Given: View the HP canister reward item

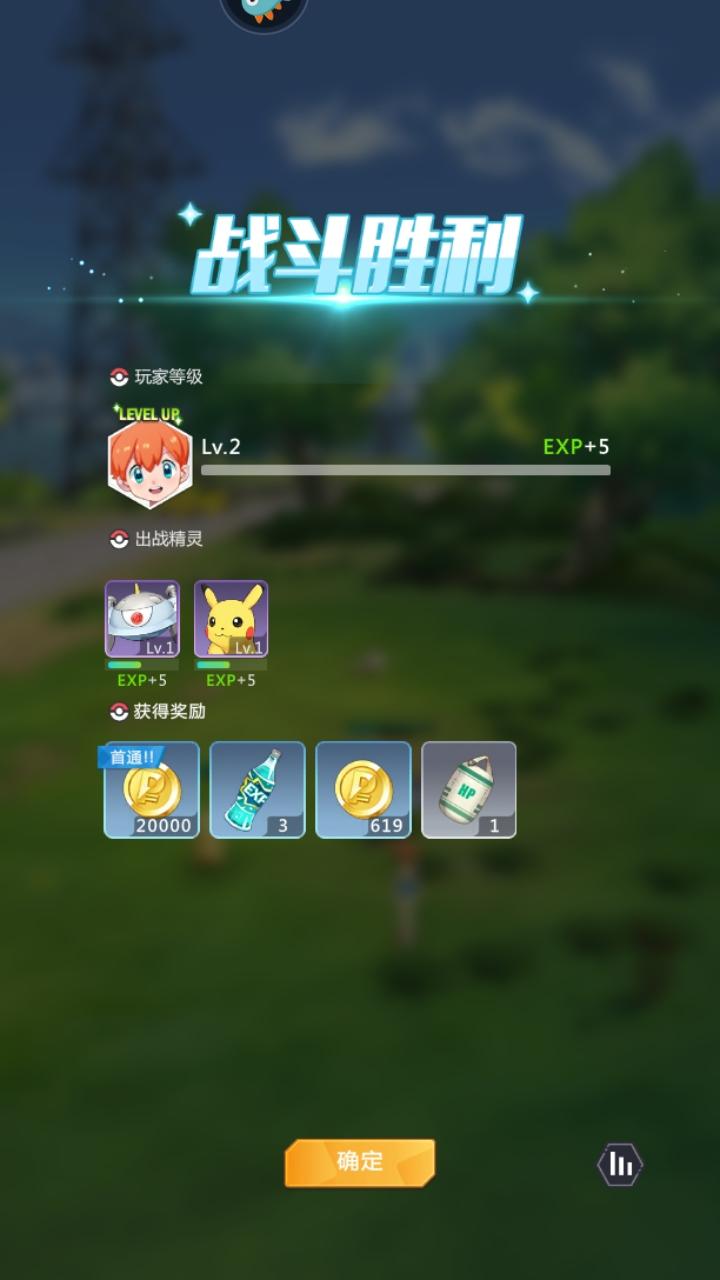Looking at the screenshot, I should tap(469, 790).
